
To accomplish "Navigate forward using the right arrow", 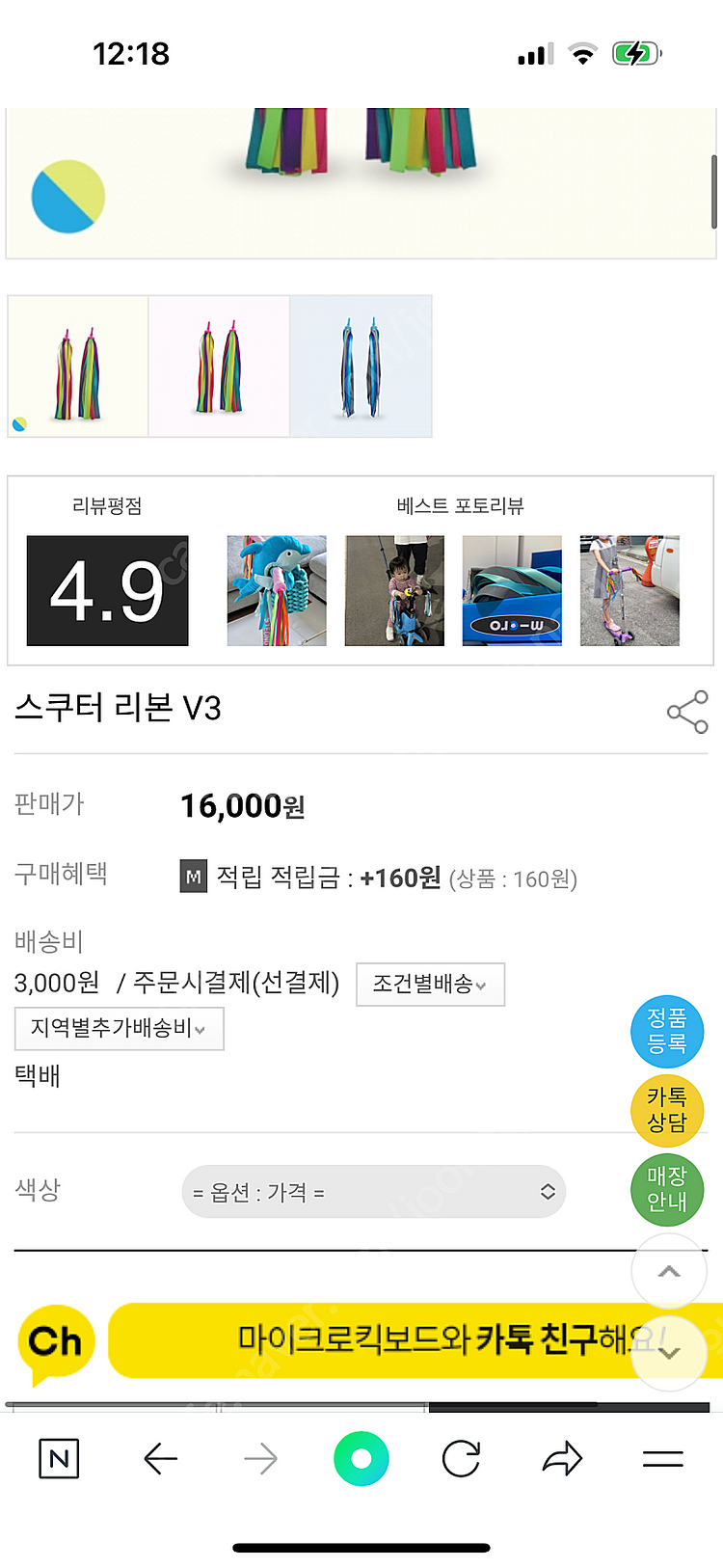I will [x=260, y=1459].
